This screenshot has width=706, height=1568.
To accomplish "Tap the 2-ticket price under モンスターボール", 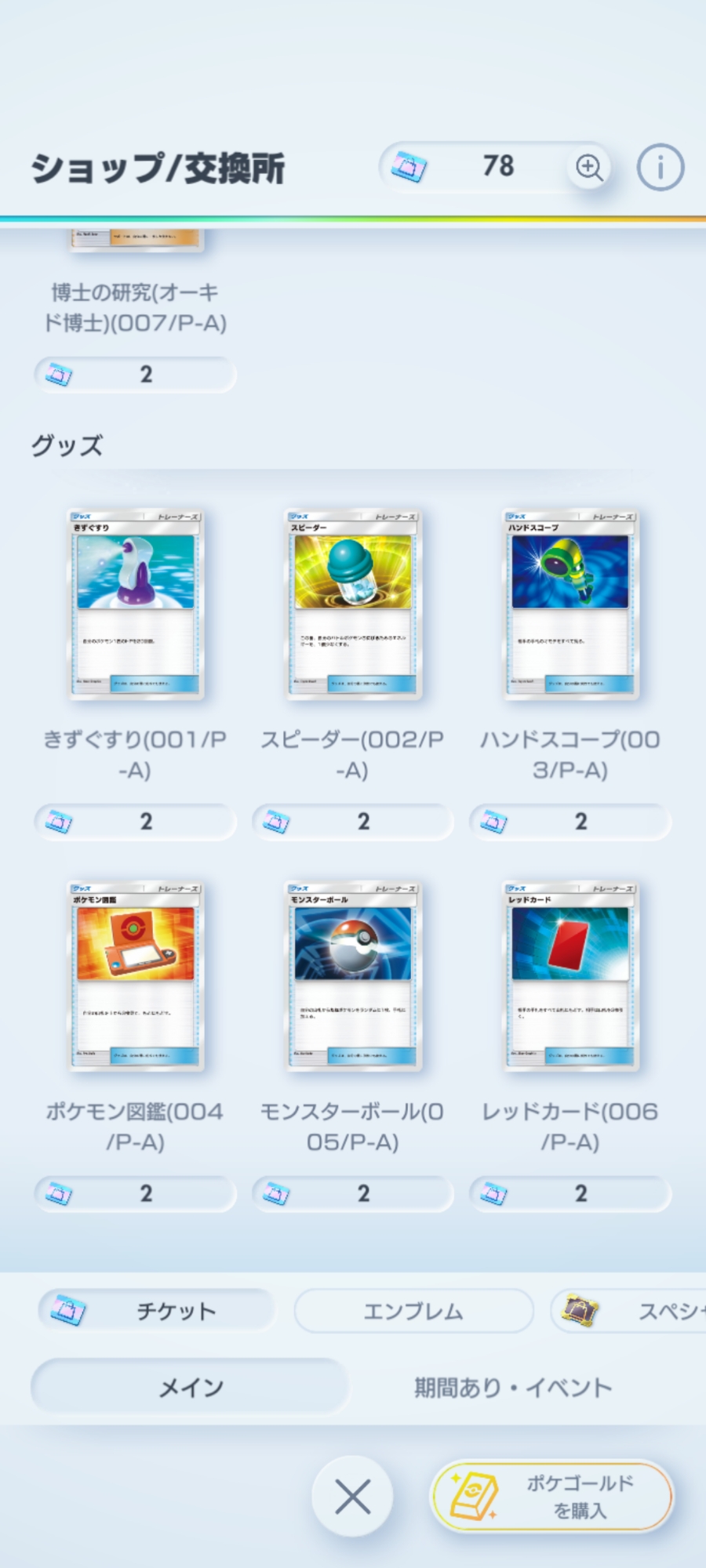I will pyautogui.click(x=352, y=1193).
